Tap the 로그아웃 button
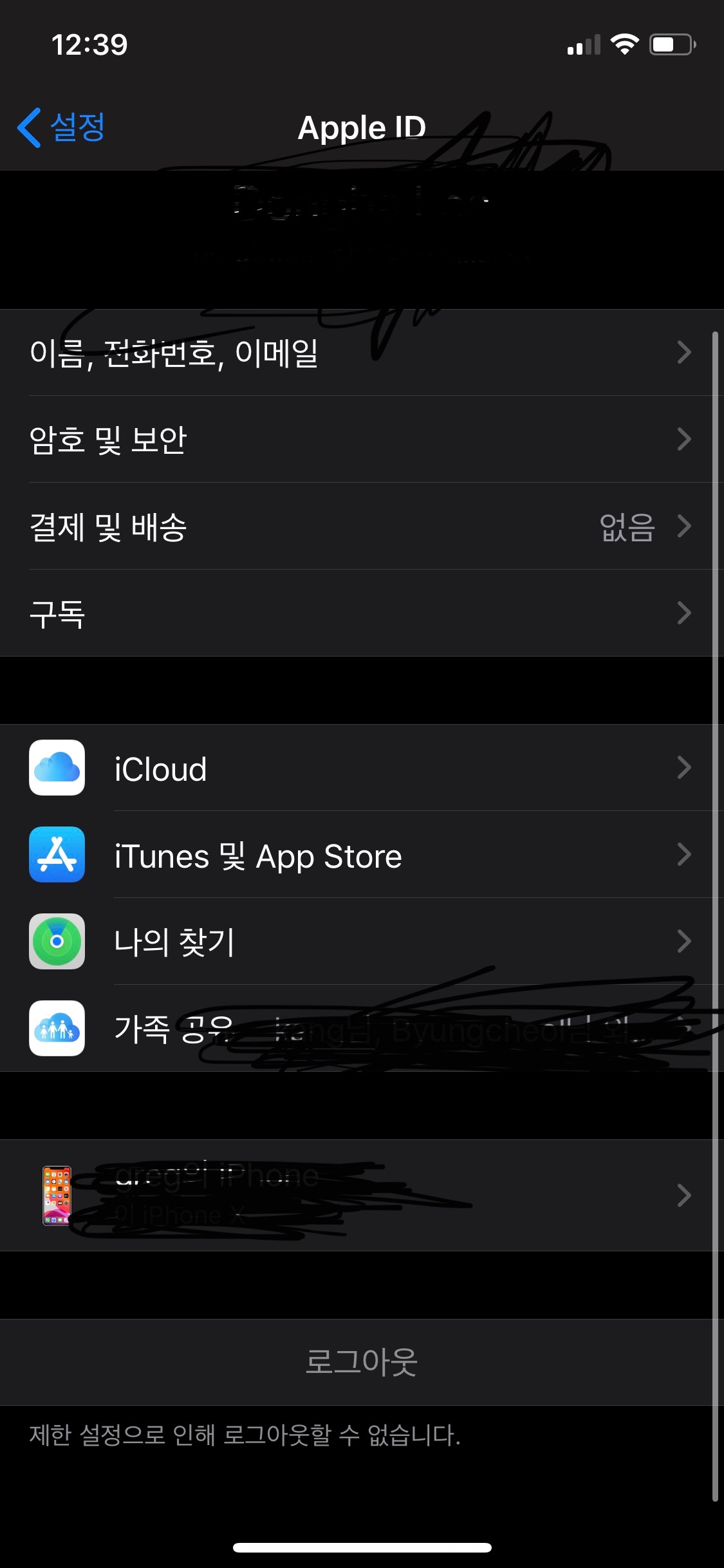This screenshot has height=1568, width=724. (x=362, y=1362)
